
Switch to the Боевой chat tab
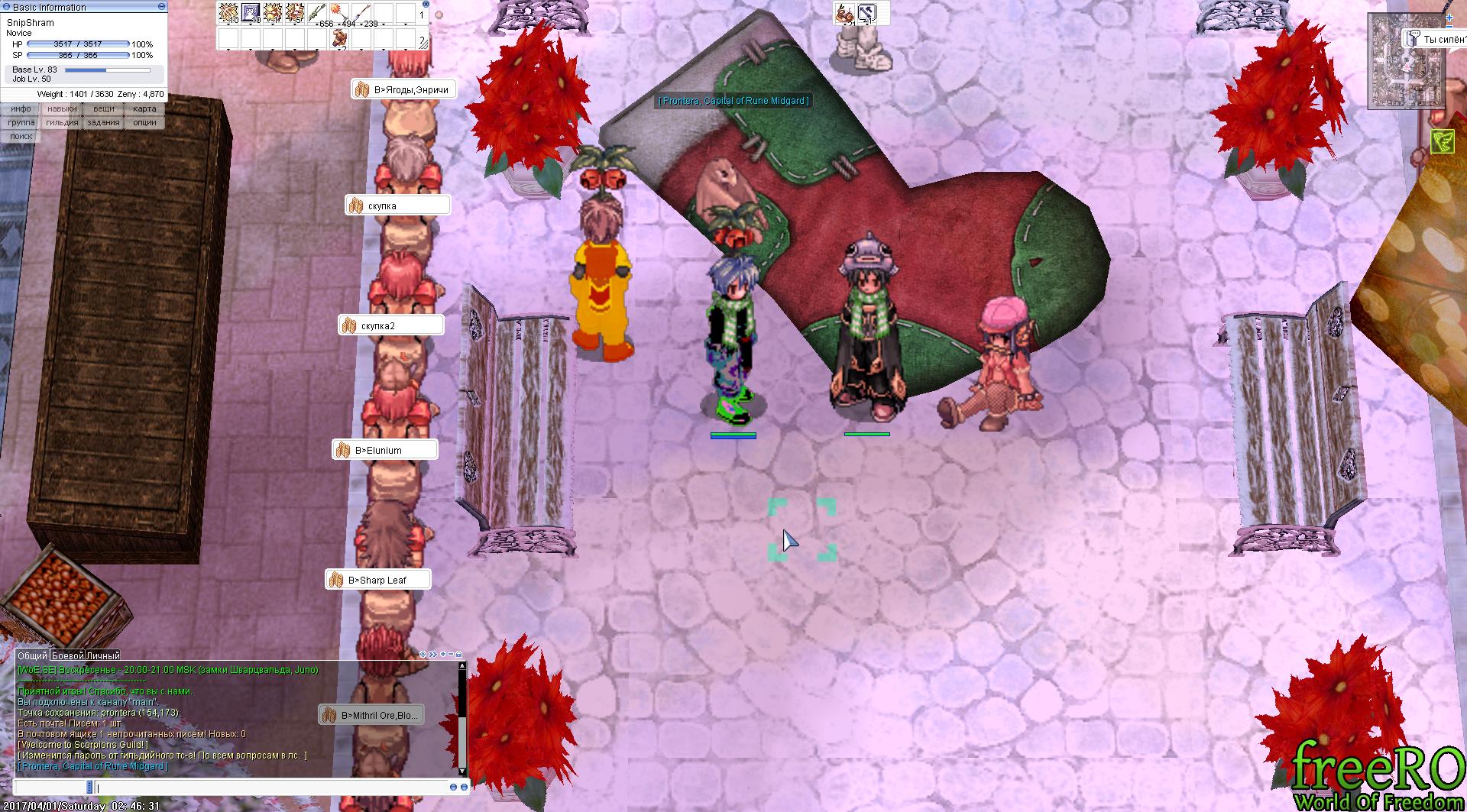(x=66, y=655)
